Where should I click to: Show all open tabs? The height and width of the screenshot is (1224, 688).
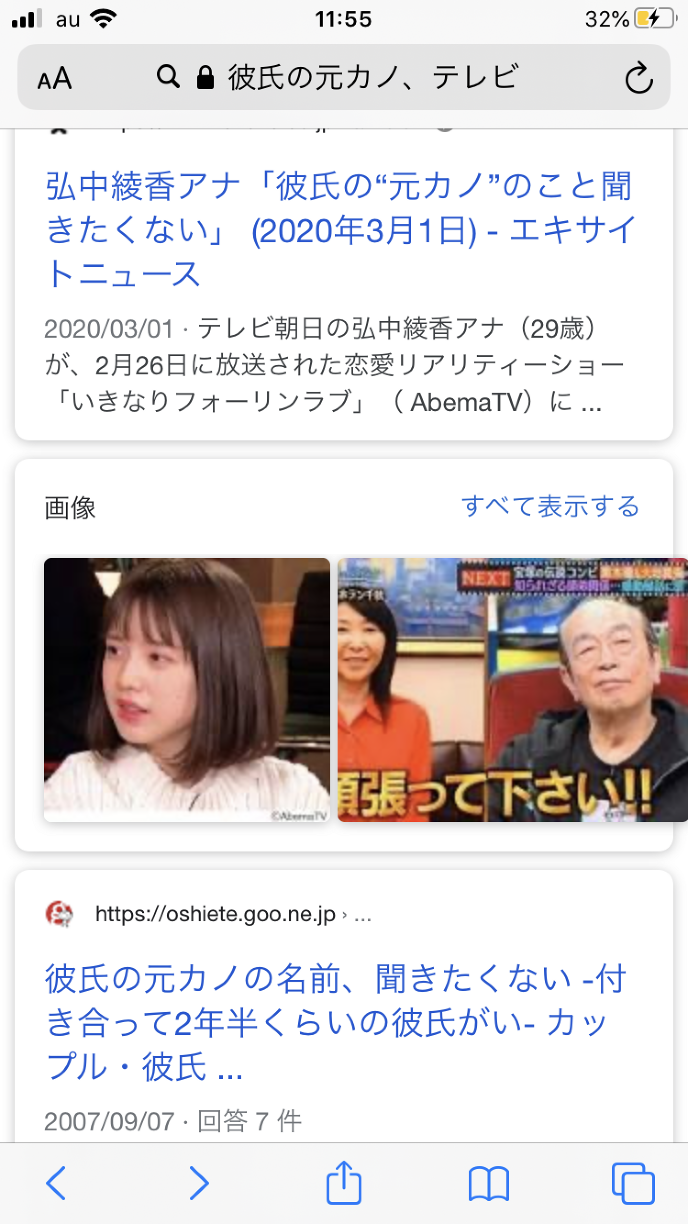(x=633, y=1183)
